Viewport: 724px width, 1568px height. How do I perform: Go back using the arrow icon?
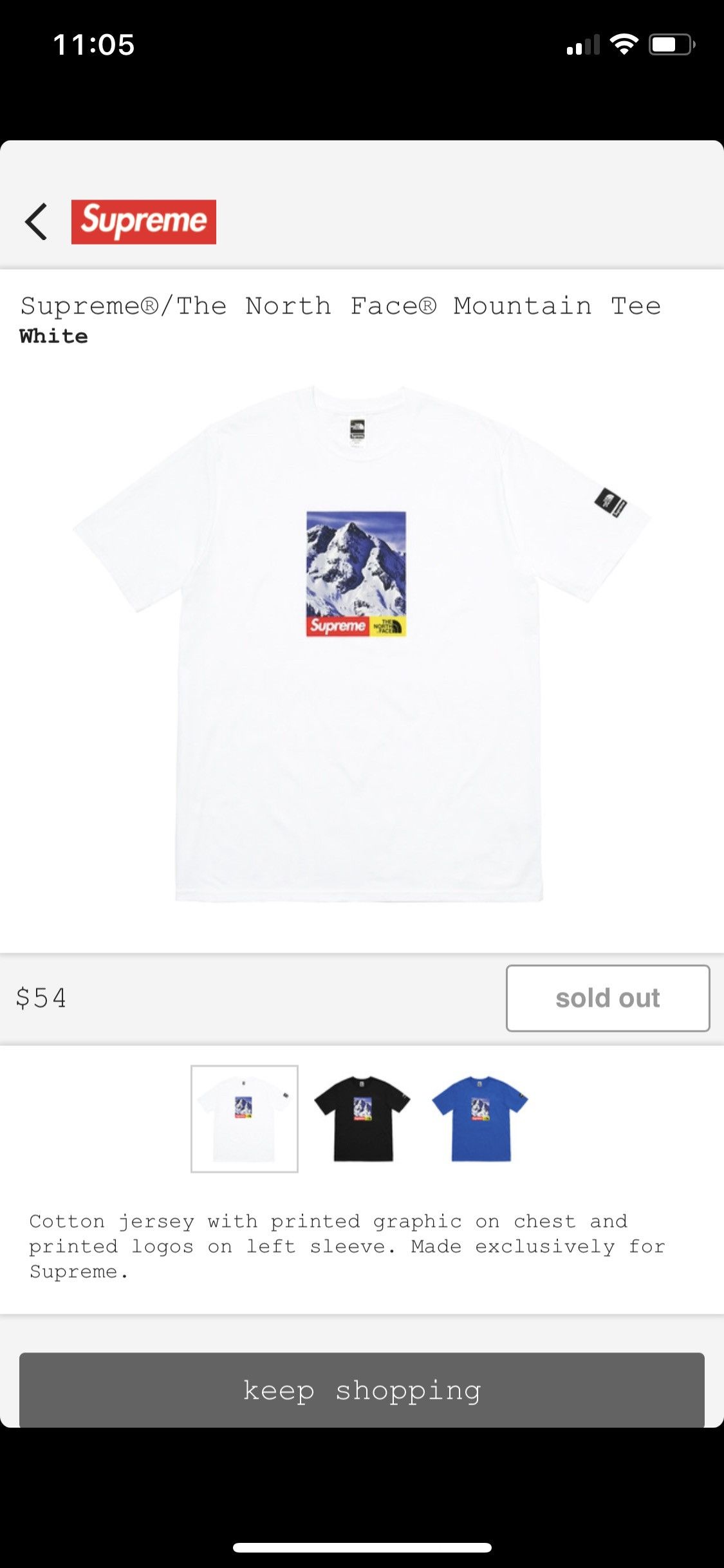pos(36,221)
